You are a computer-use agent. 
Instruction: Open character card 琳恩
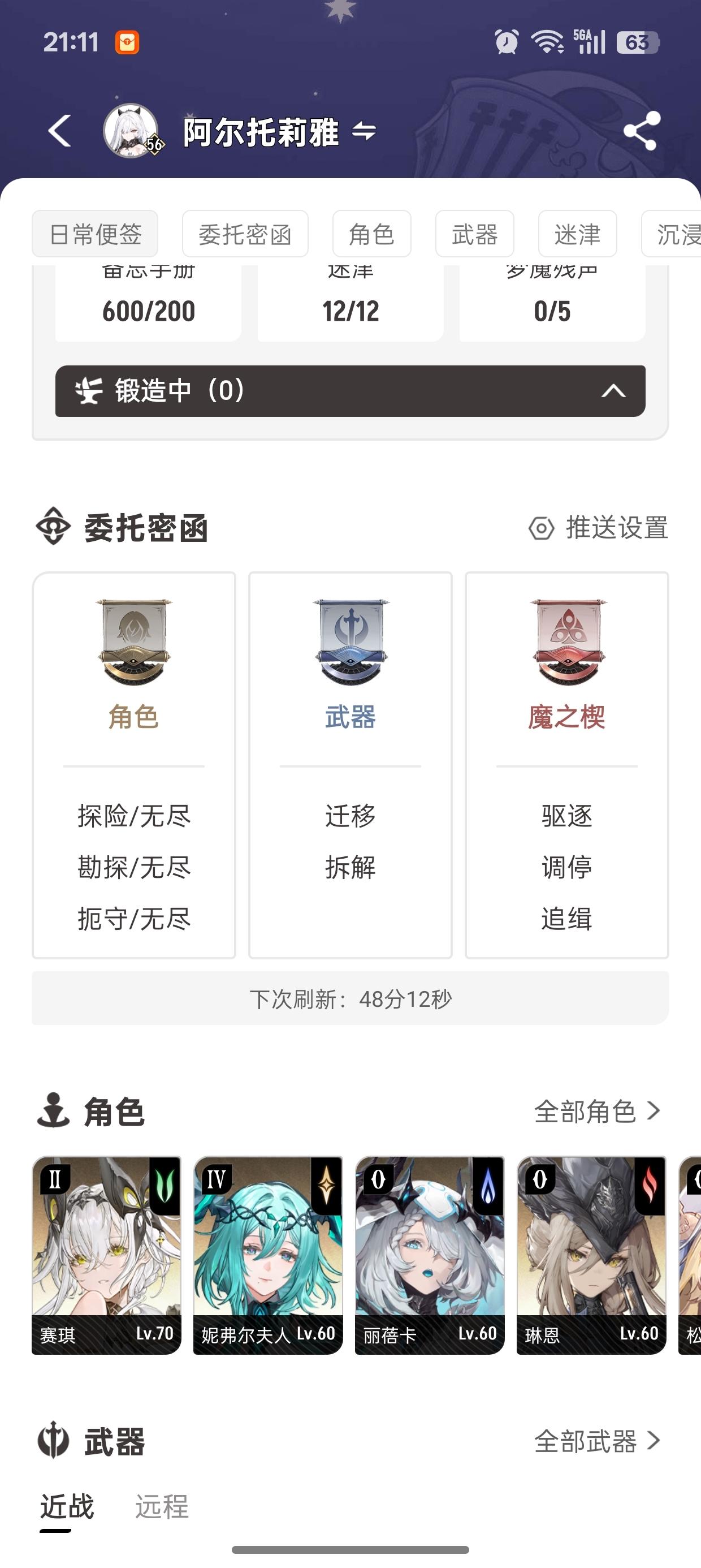click(x=591, y=1255)
